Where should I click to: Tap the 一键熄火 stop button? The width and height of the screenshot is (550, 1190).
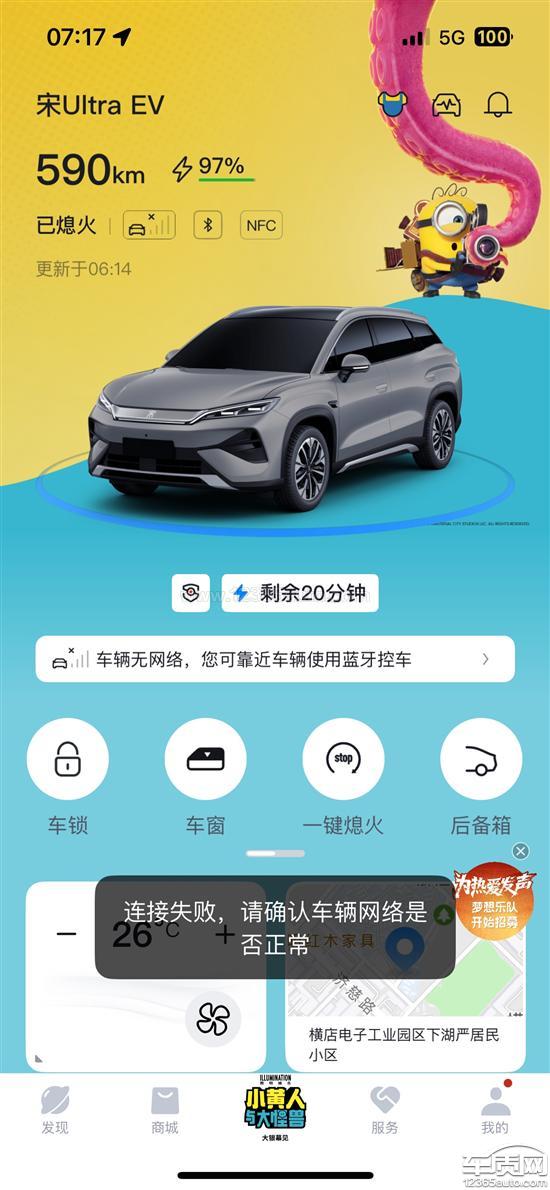(344, 759)
